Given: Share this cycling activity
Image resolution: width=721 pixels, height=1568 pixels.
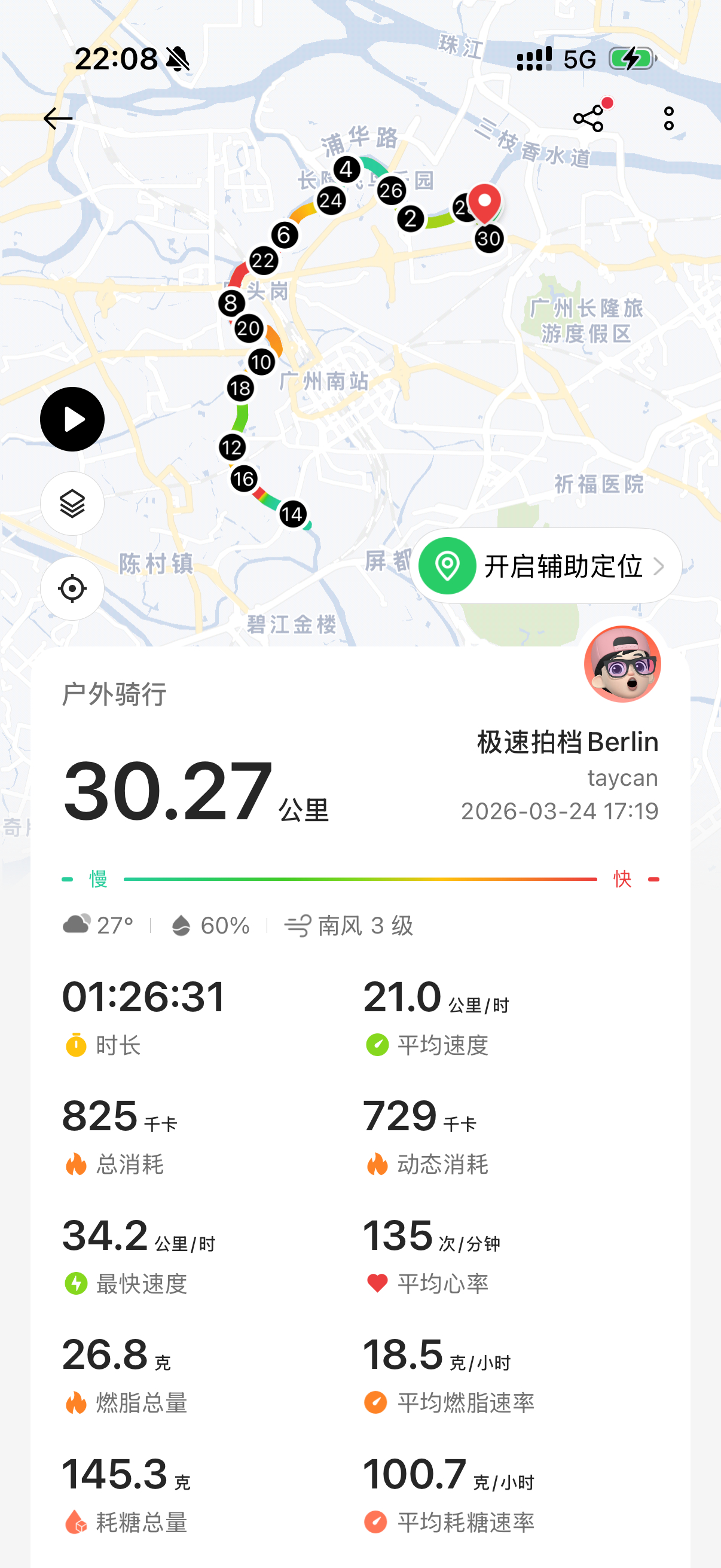Looking at the screenshot, I should click(x=588, y=117).
